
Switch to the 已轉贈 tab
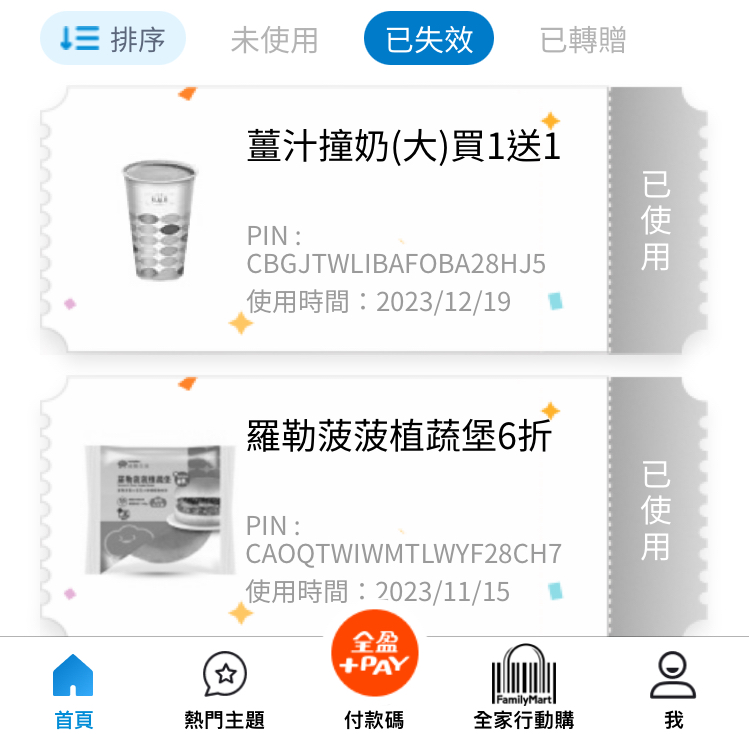[x=582, y=40]
